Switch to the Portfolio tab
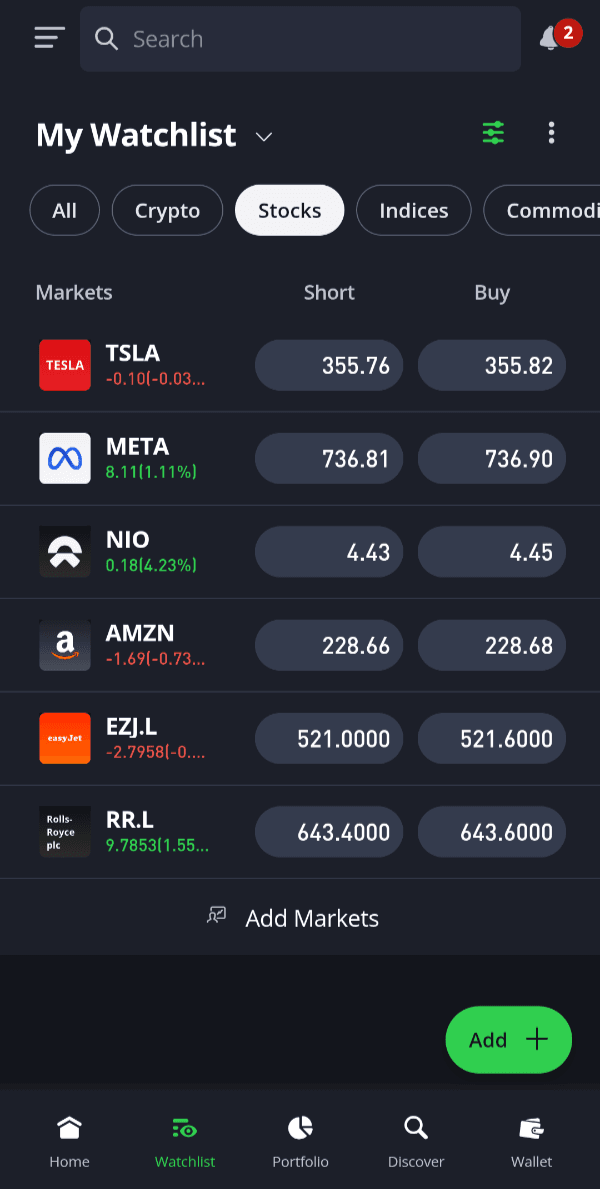Screen dimensions: 600x1189 (300, 1142)
